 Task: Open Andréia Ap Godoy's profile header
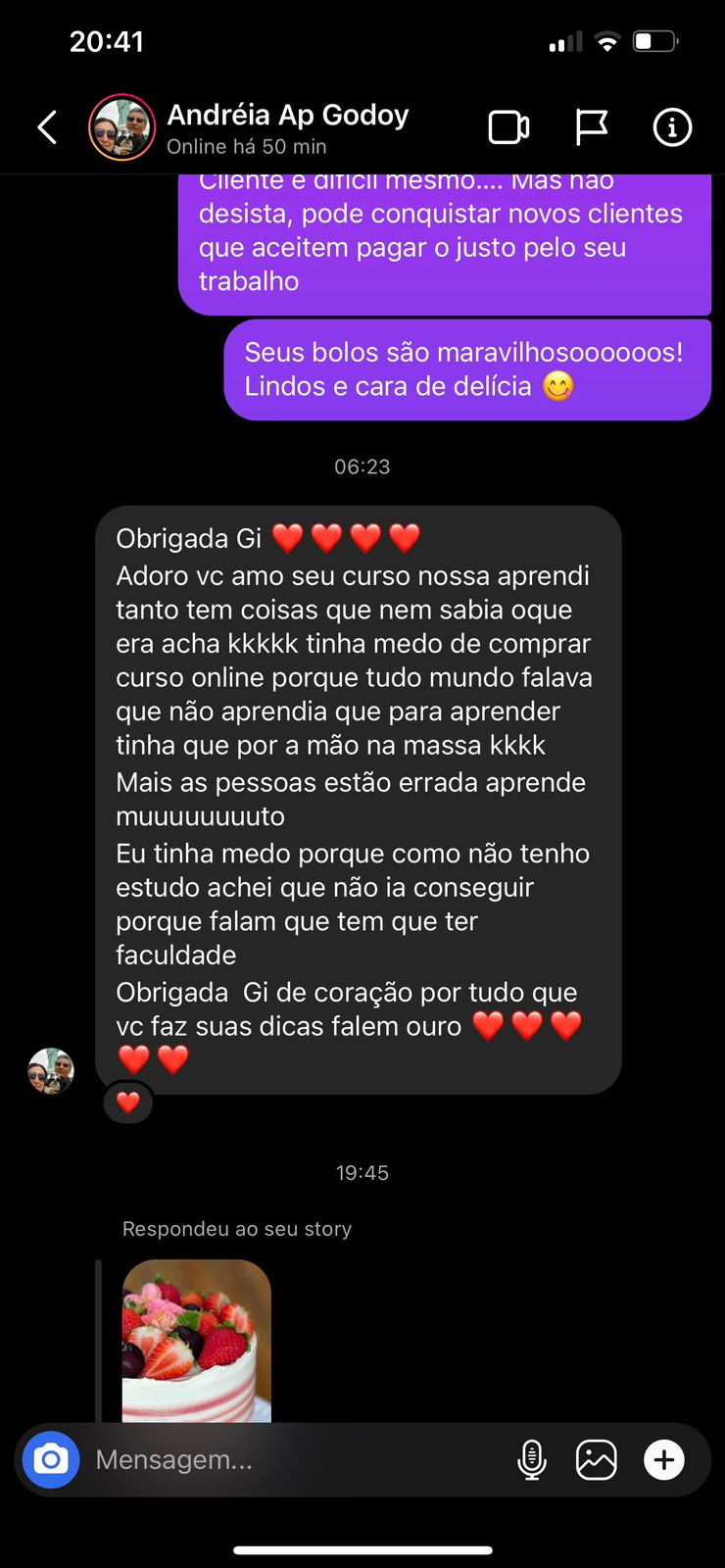pos(286,127)
